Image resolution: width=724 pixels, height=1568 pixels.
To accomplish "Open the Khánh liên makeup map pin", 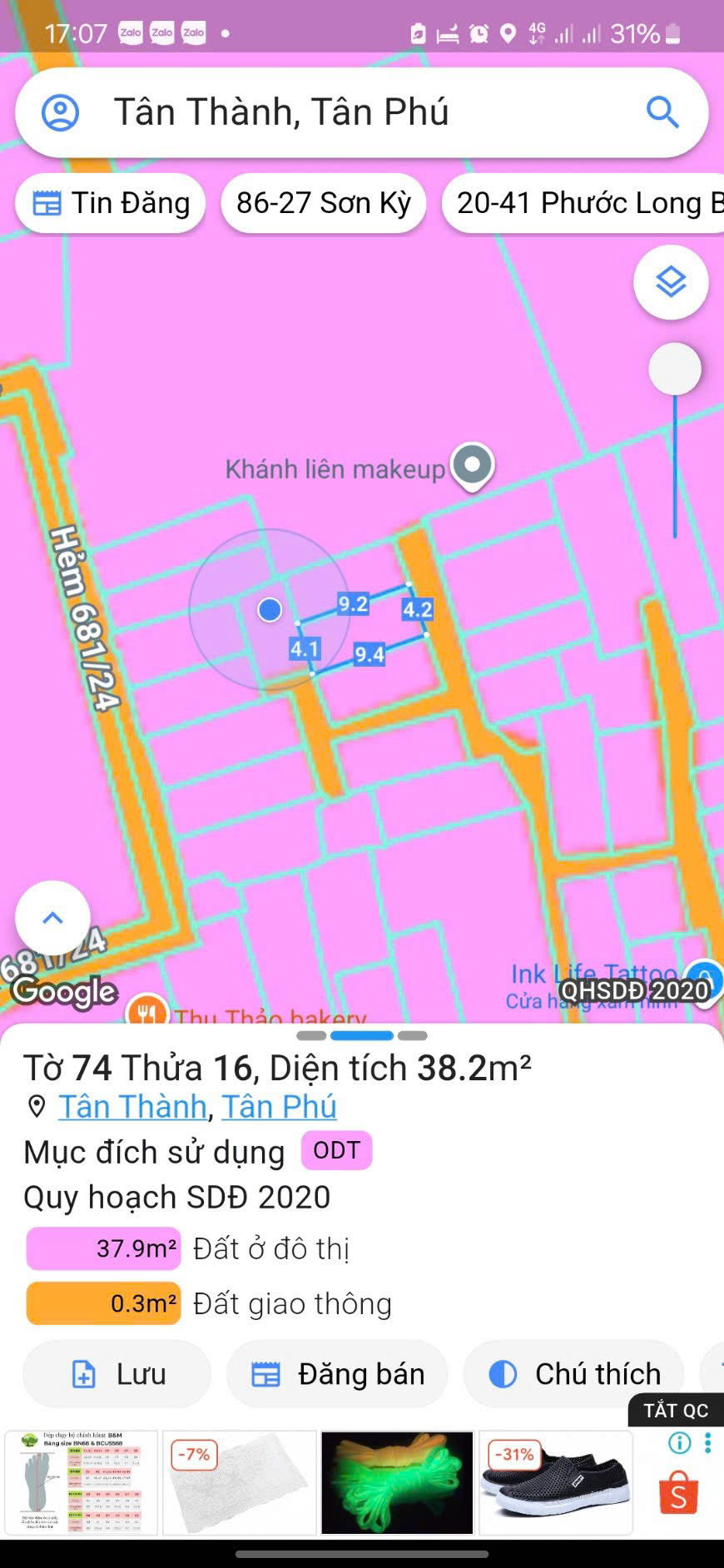I will 472,464.
